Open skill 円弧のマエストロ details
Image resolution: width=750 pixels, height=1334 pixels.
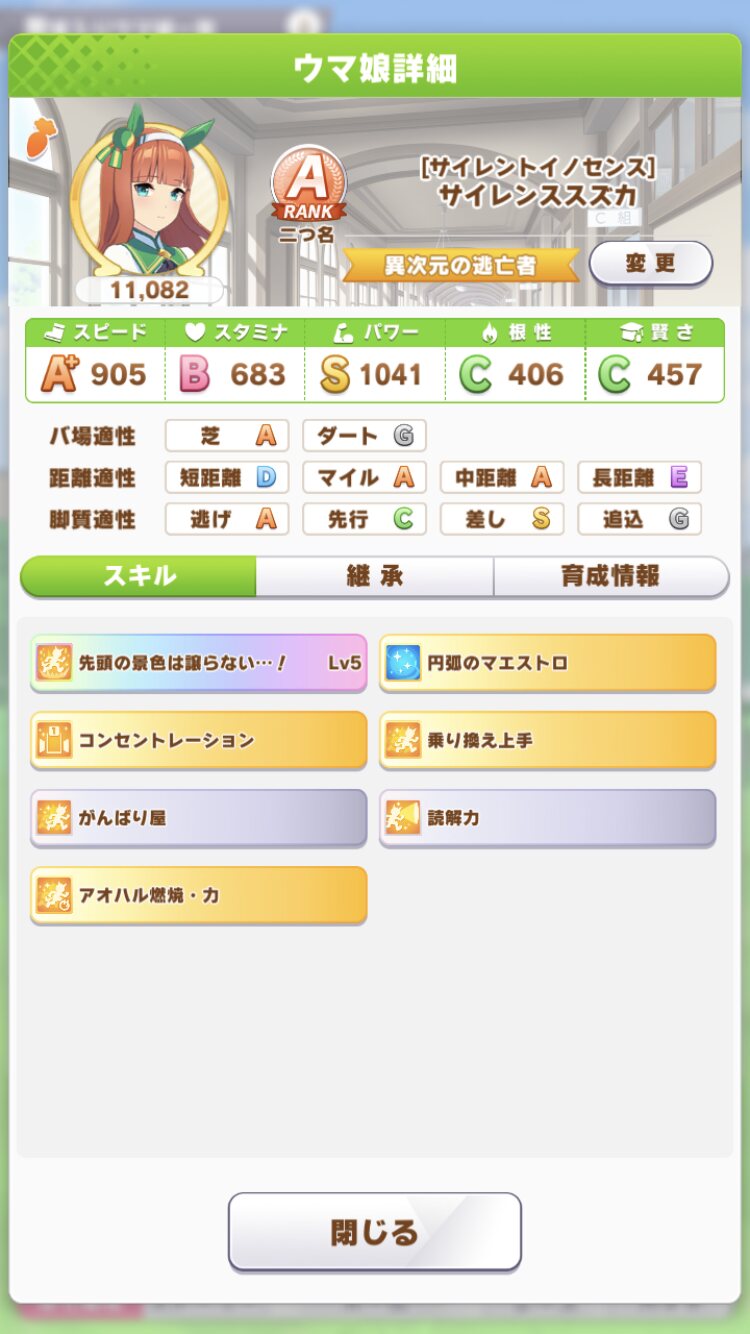(547, 662)
